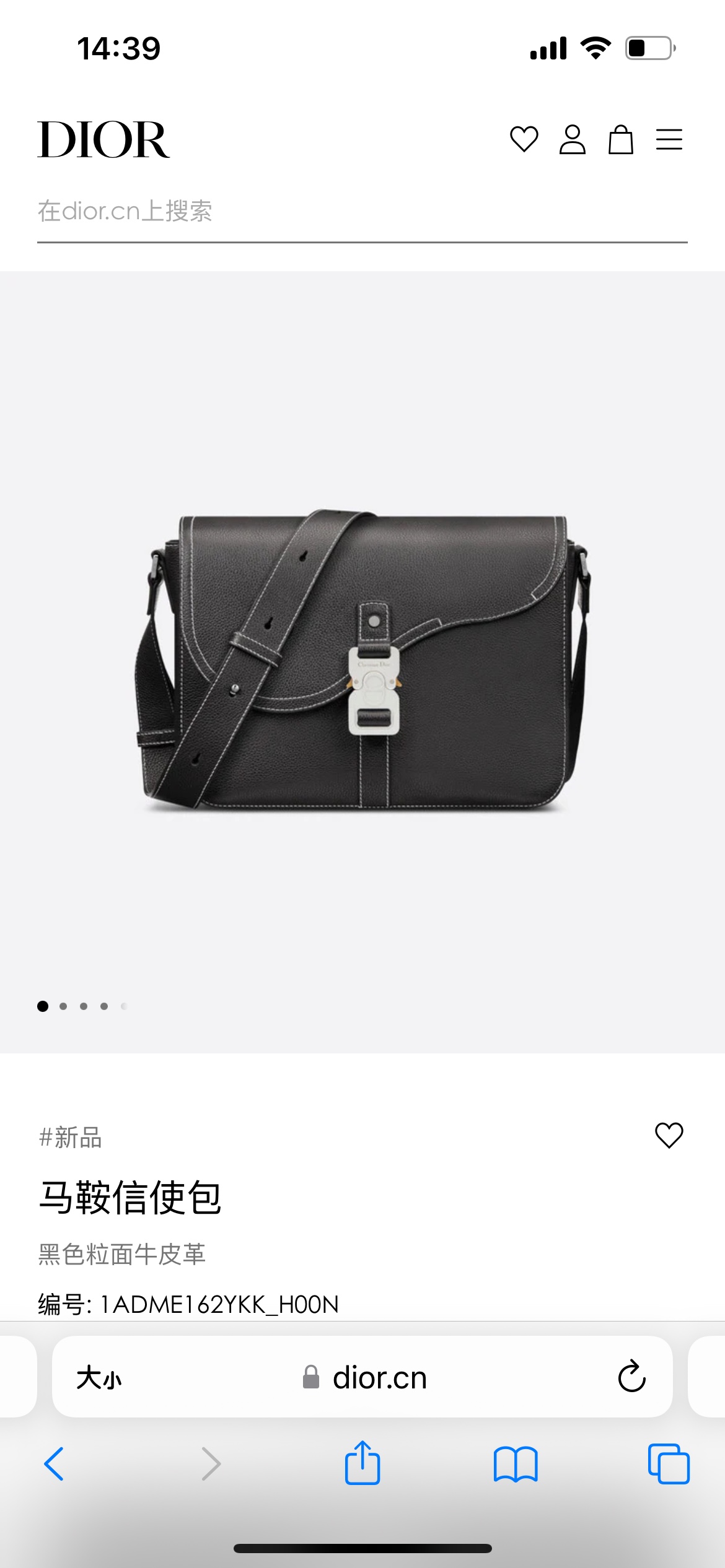Open the hamburger menu
The height and width of the screenshot is (1568, 725).
click(669, 139)
